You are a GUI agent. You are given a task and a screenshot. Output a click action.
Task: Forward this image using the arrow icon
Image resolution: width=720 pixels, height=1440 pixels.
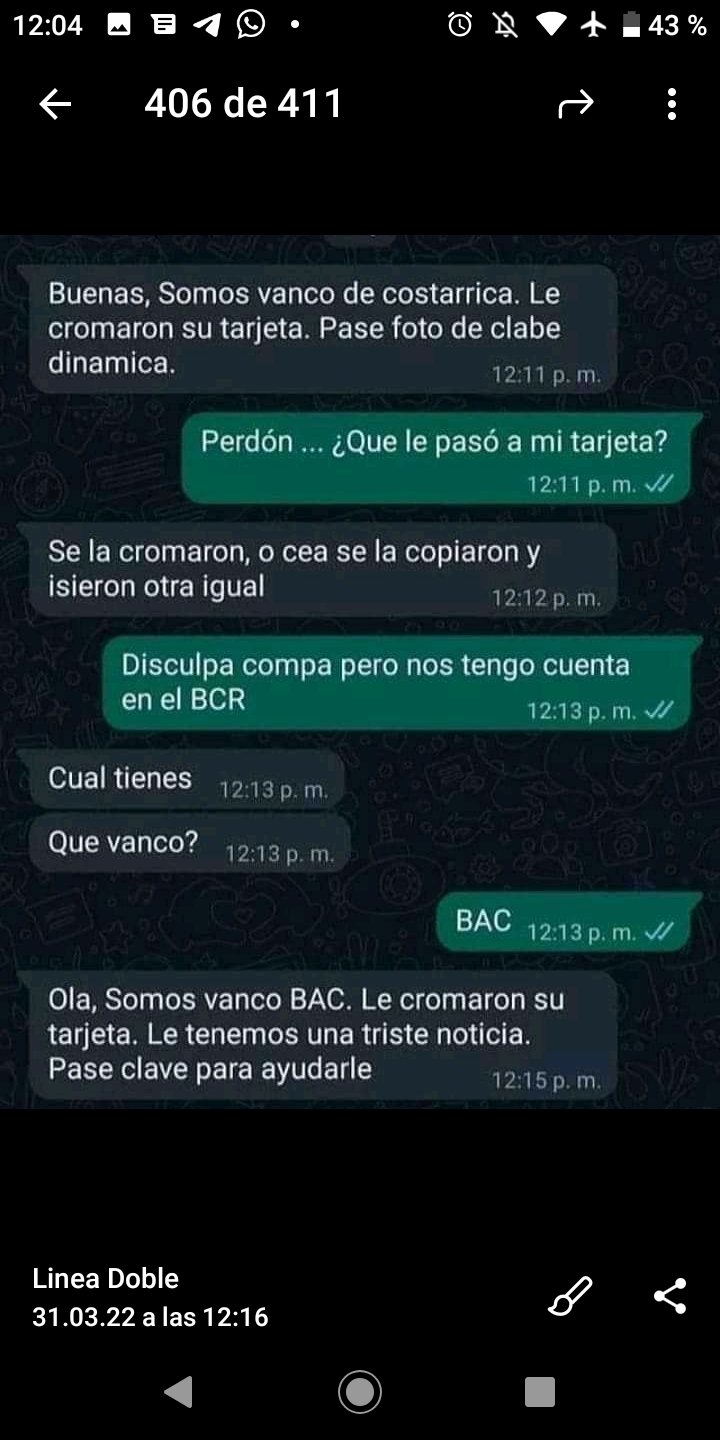coord(576,104)
